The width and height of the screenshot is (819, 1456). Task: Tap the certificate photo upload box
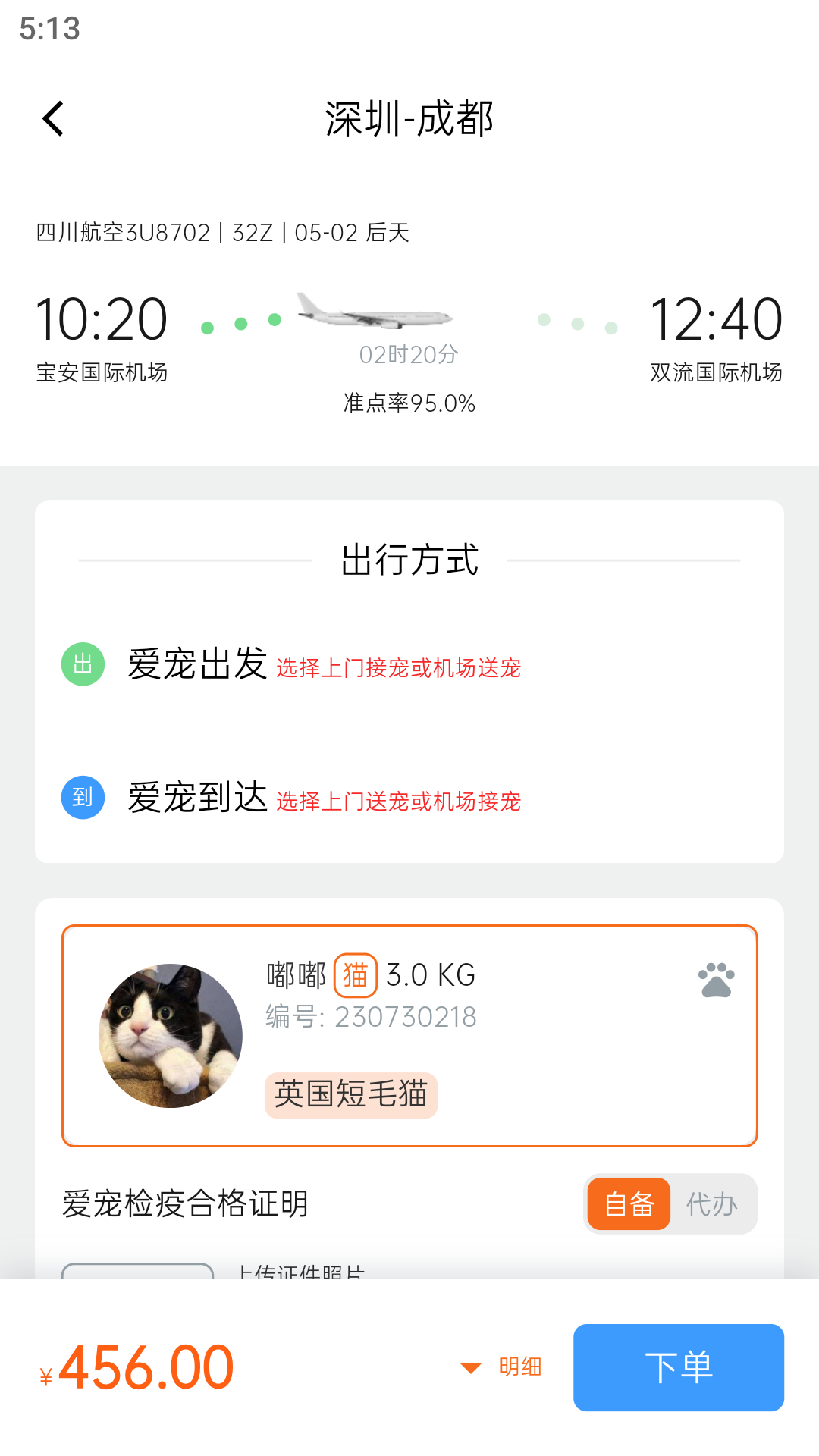click(138, 1271)
